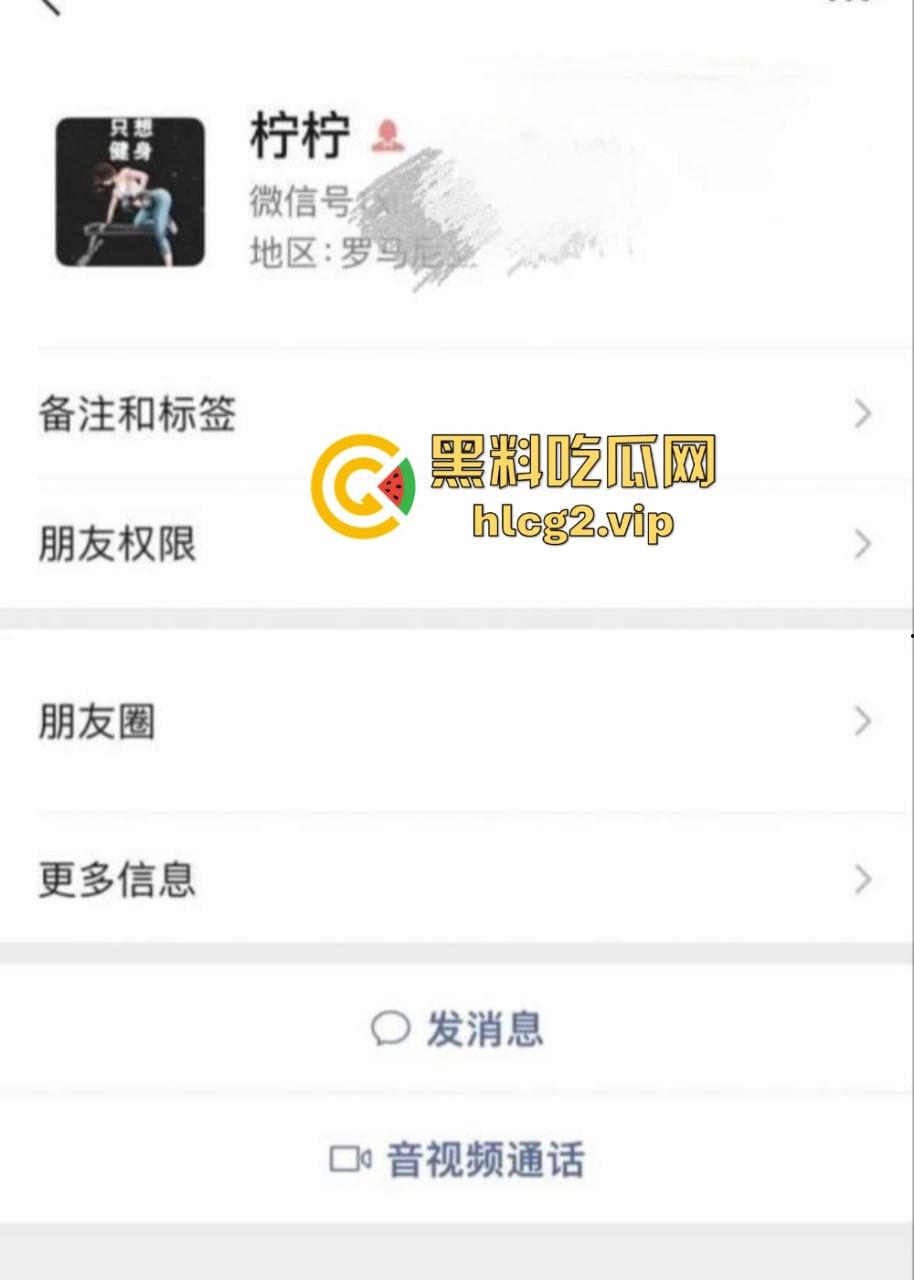The height and width of the screenshot is (1280, 914).
Task: Open the 更多信息 details entry
Action: [x=115, y=880]
